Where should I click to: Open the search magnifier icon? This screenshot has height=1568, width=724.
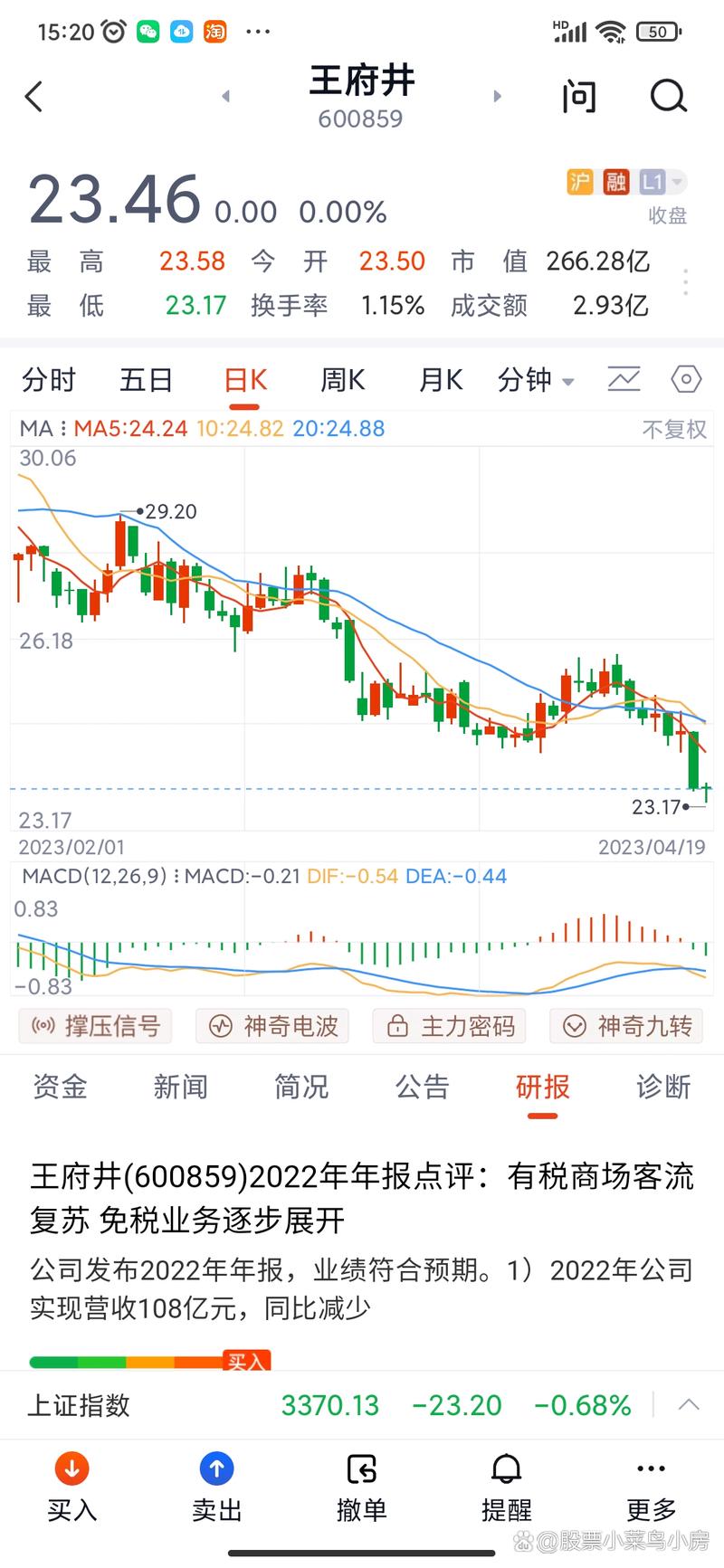coord(668,97)
